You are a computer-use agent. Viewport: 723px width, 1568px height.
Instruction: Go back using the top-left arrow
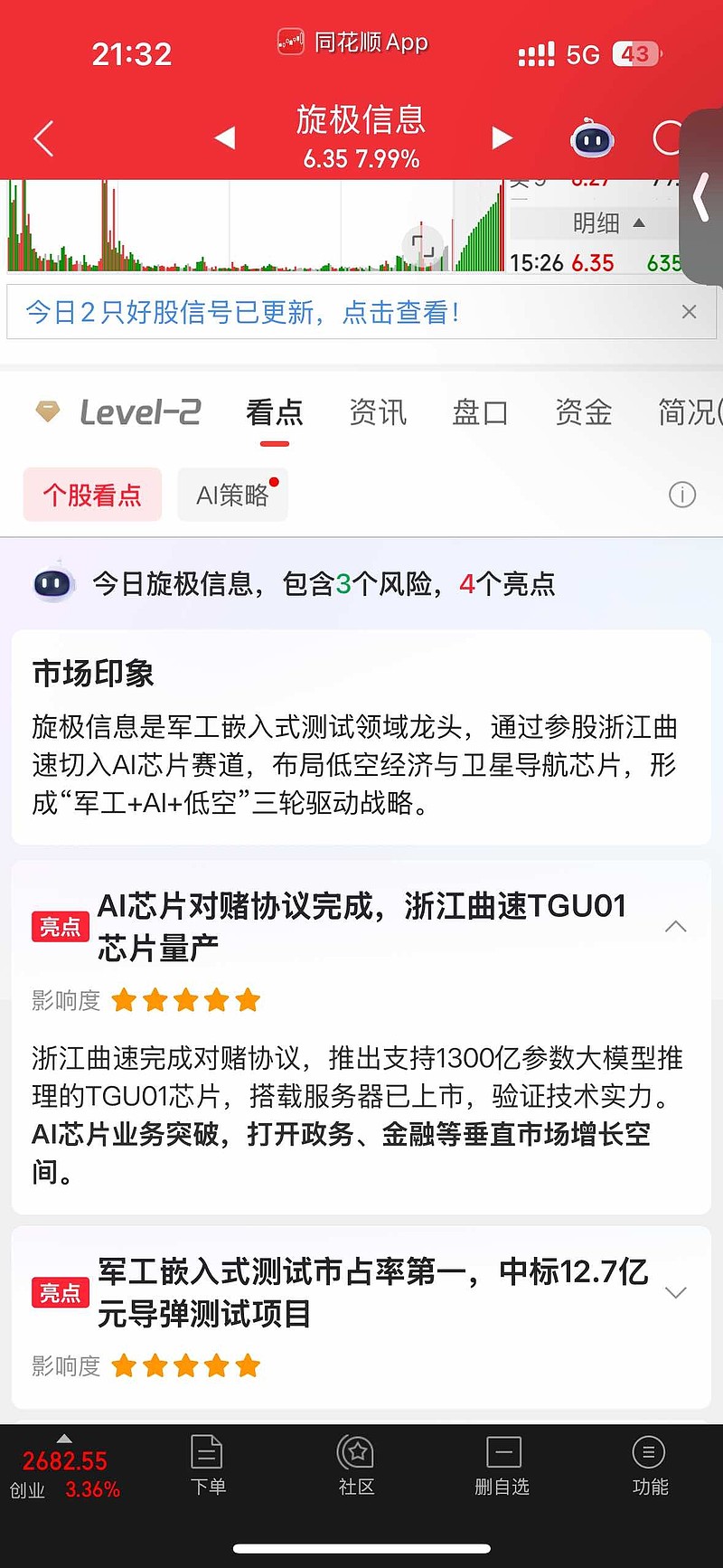point(43,138)
